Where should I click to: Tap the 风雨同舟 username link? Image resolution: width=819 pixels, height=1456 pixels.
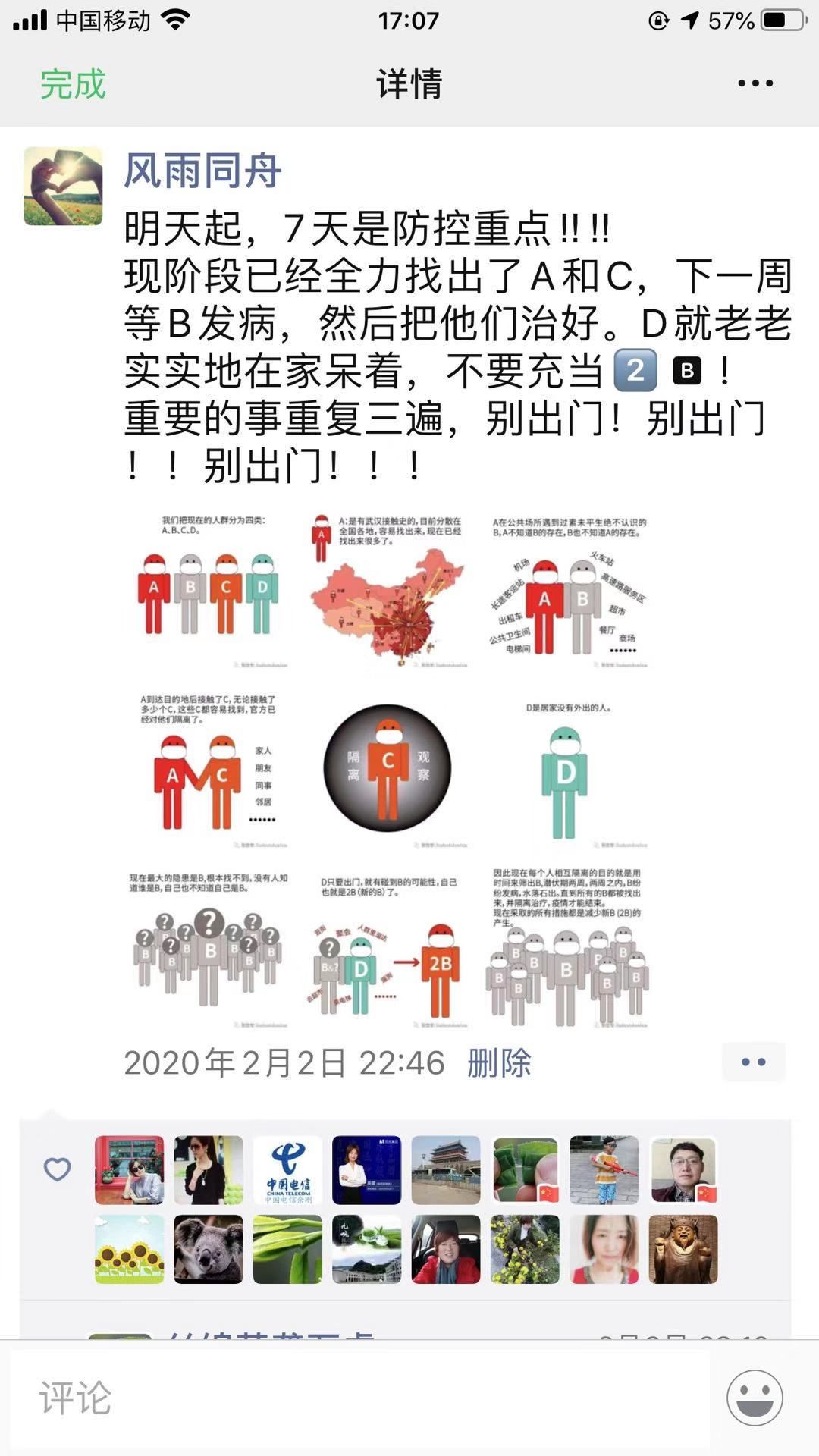[202, 170]
